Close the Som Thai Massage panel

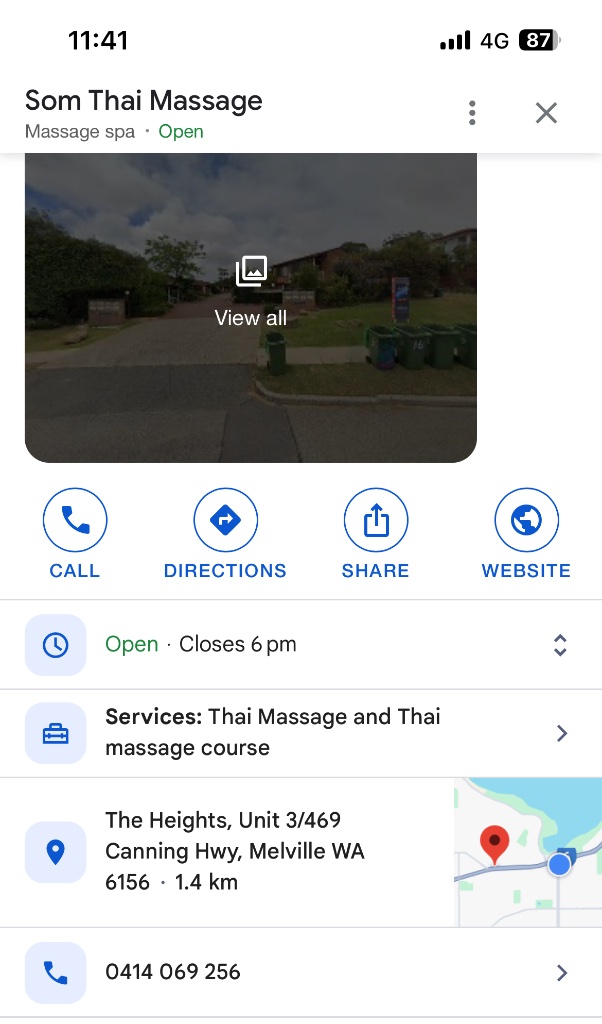point(546,113)
